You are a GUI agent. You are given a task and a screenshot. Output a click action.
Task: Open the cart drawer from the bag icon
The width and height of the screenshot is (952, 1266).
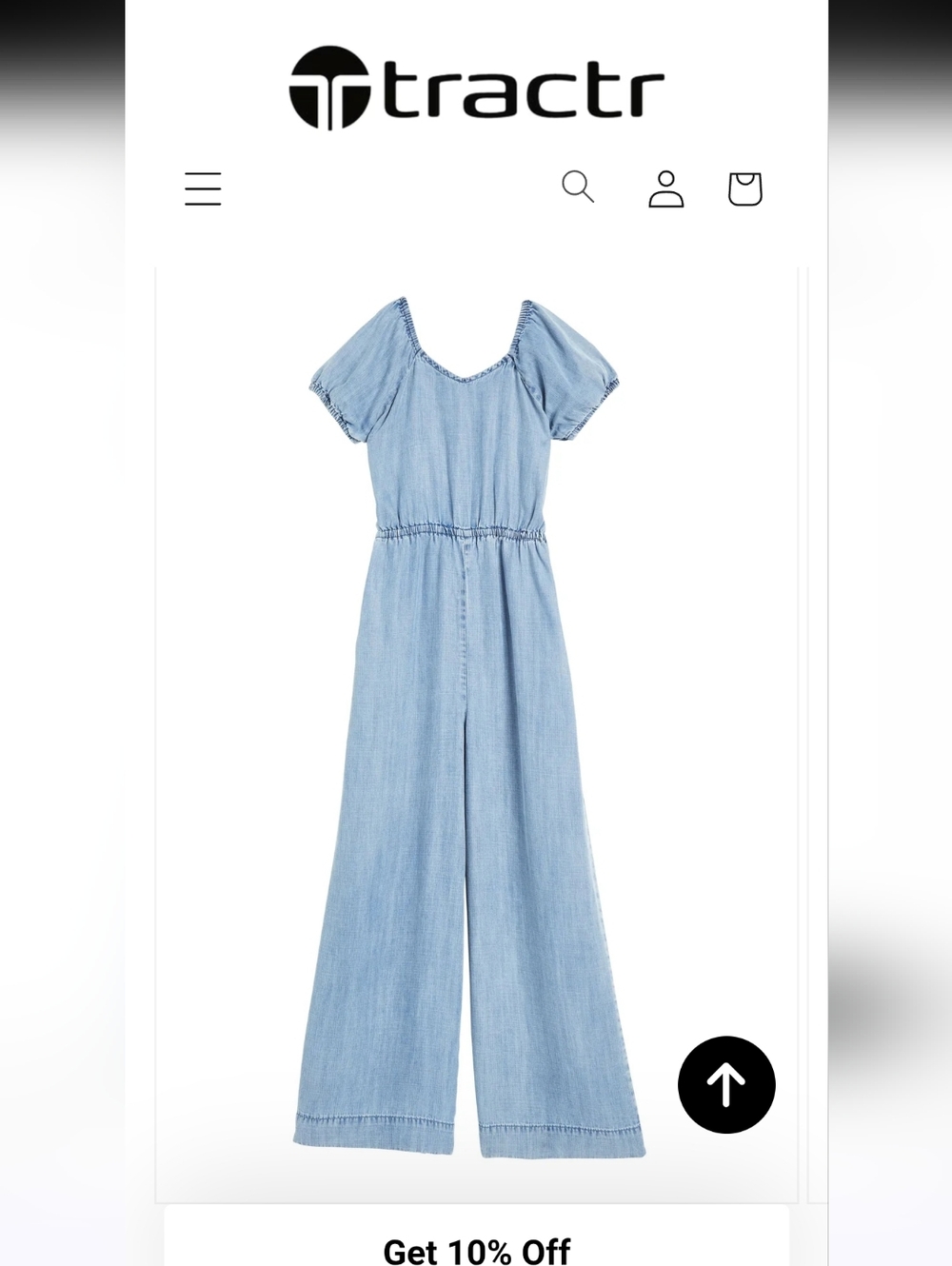click(744, 188)
